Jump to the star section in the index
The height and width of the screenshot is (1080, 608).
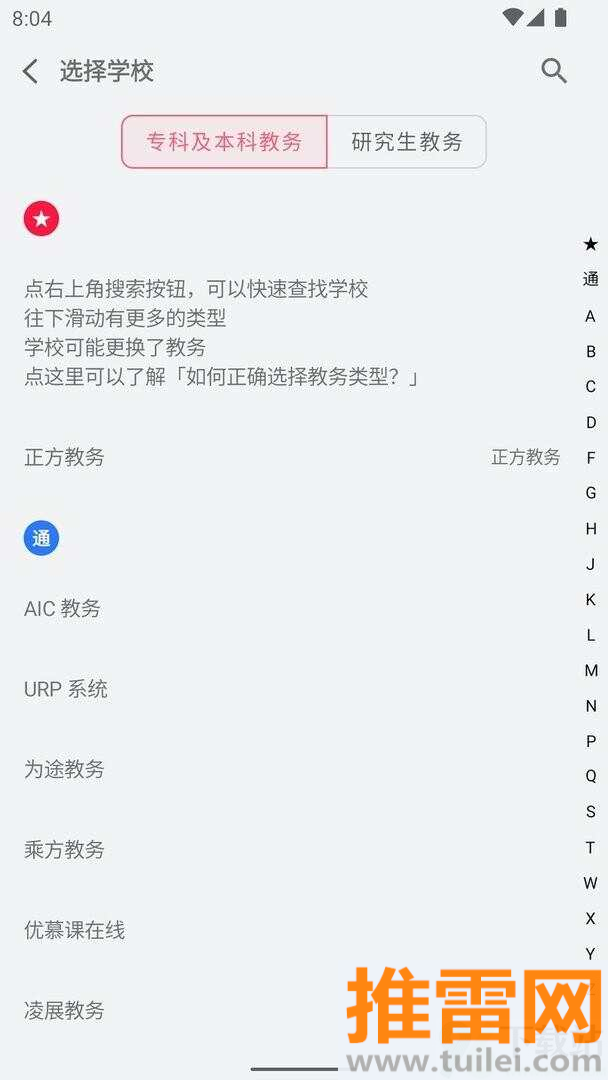590,244
